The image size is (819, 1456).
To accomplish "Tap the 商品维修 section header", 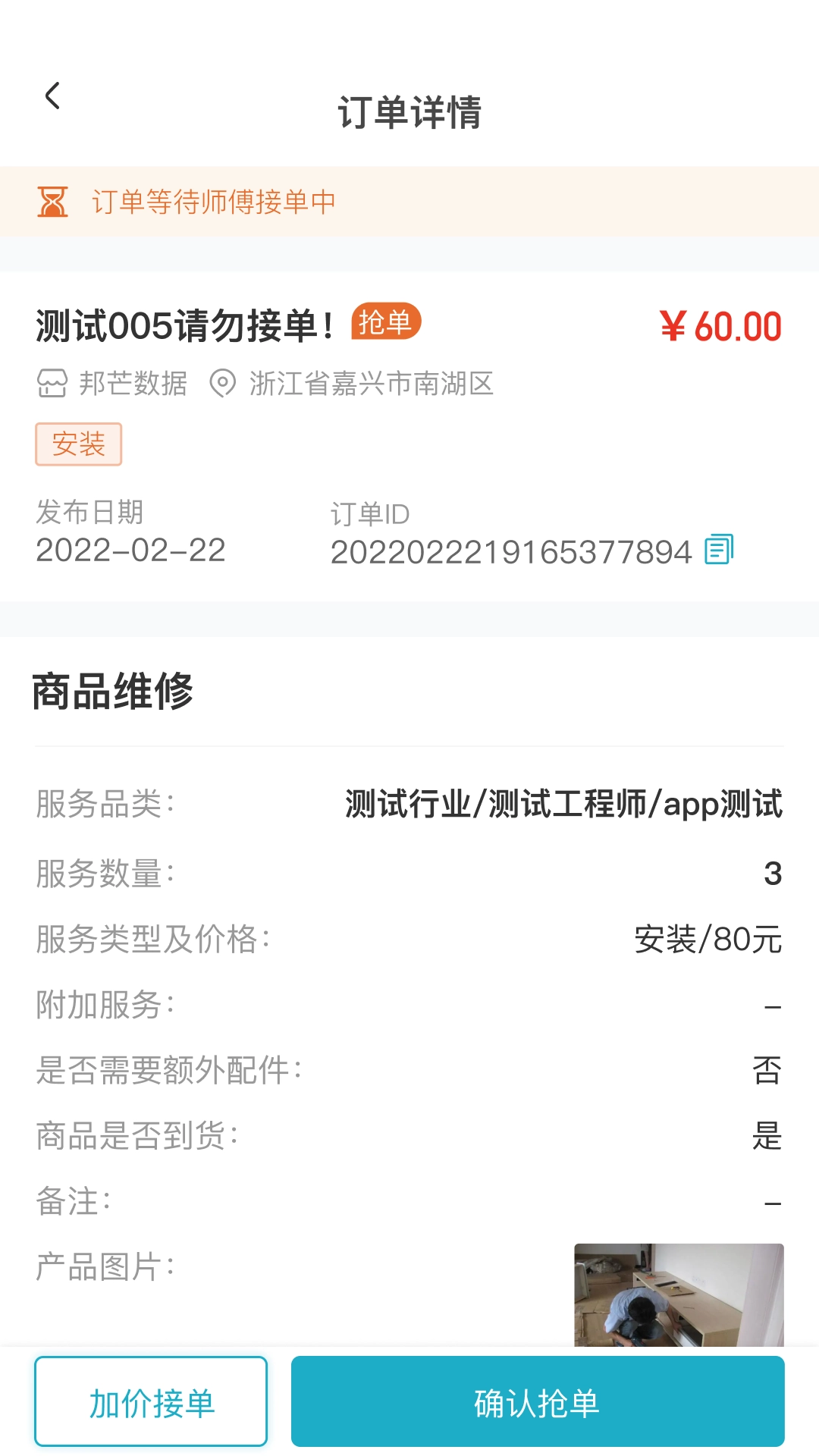I will [112, 688].
